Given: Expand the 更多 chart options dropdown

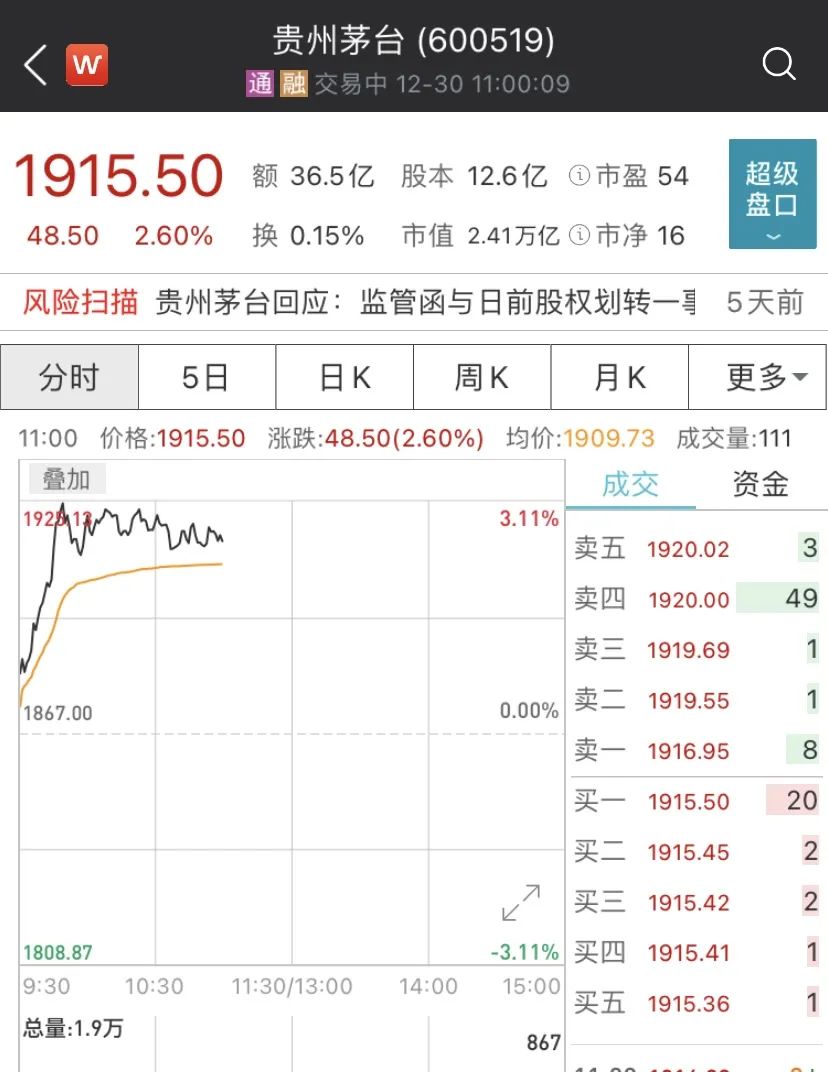Looking at the screenshot, I should (757, 377).
